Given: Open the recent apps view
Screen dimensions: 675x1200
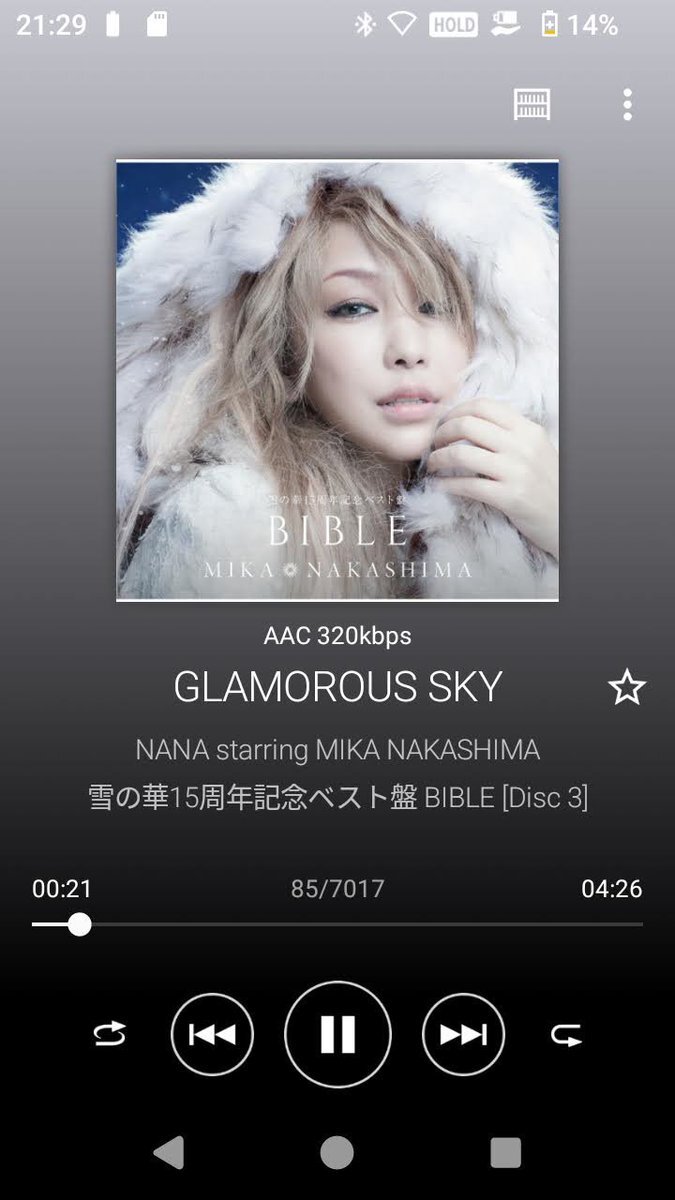Looking at the screenshot, I should pyautogui.click(x=506, y=1153).
